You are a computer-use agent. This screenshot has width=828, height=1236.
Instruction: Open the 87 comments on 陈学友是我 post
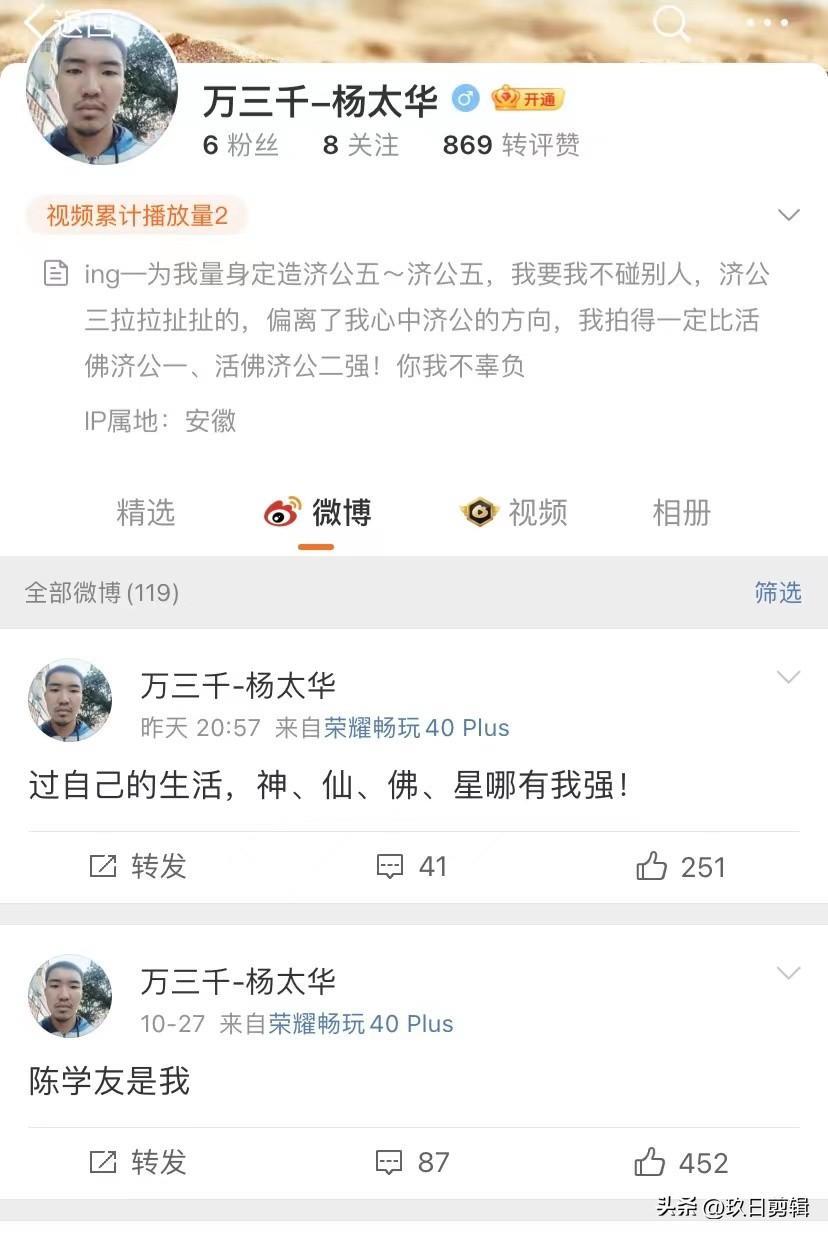pos(411,1162)
